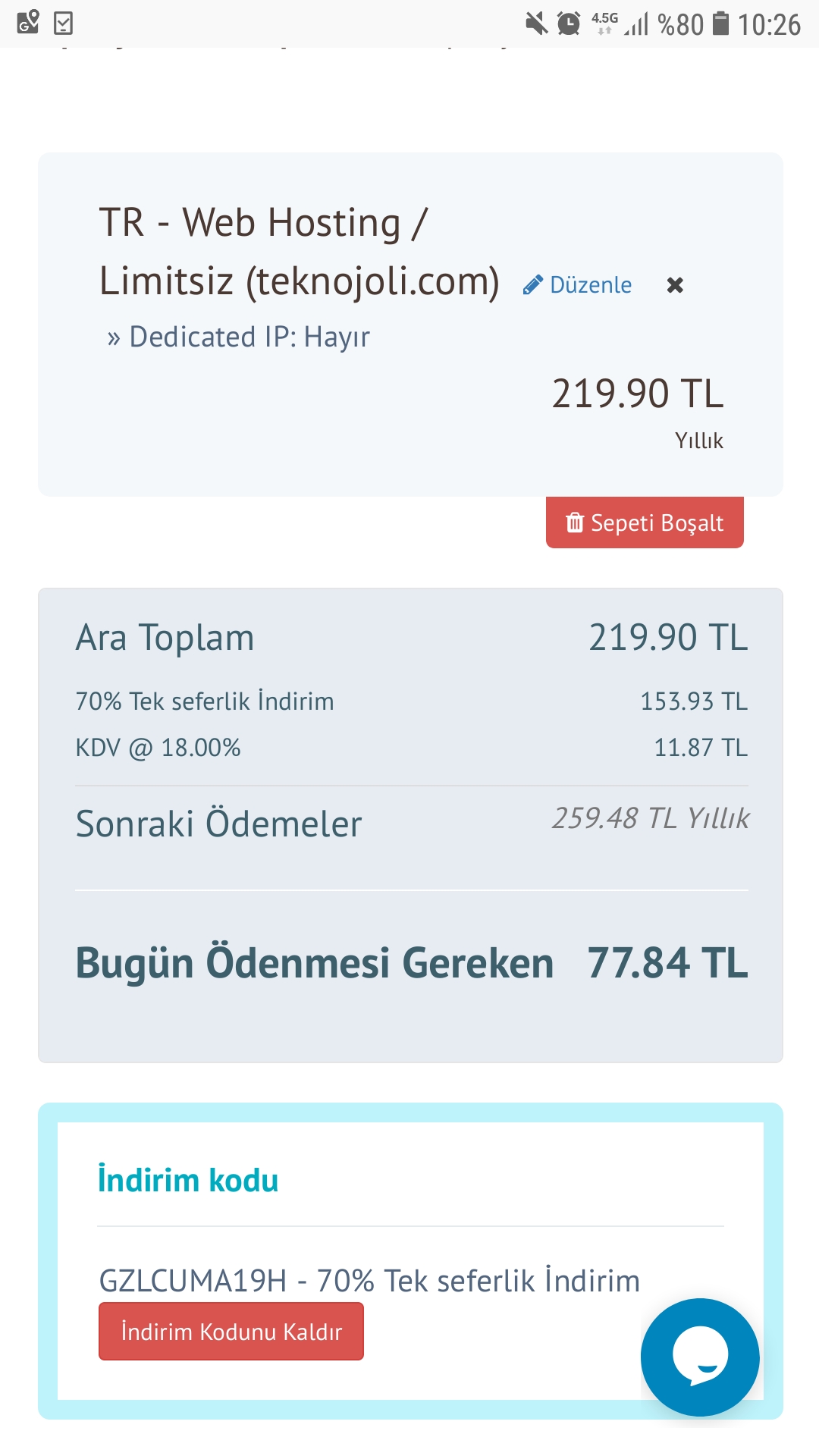This screenshot has width=819, height=1456.
Task: Remove the hosting item with X icon
Action: [675, 285]
